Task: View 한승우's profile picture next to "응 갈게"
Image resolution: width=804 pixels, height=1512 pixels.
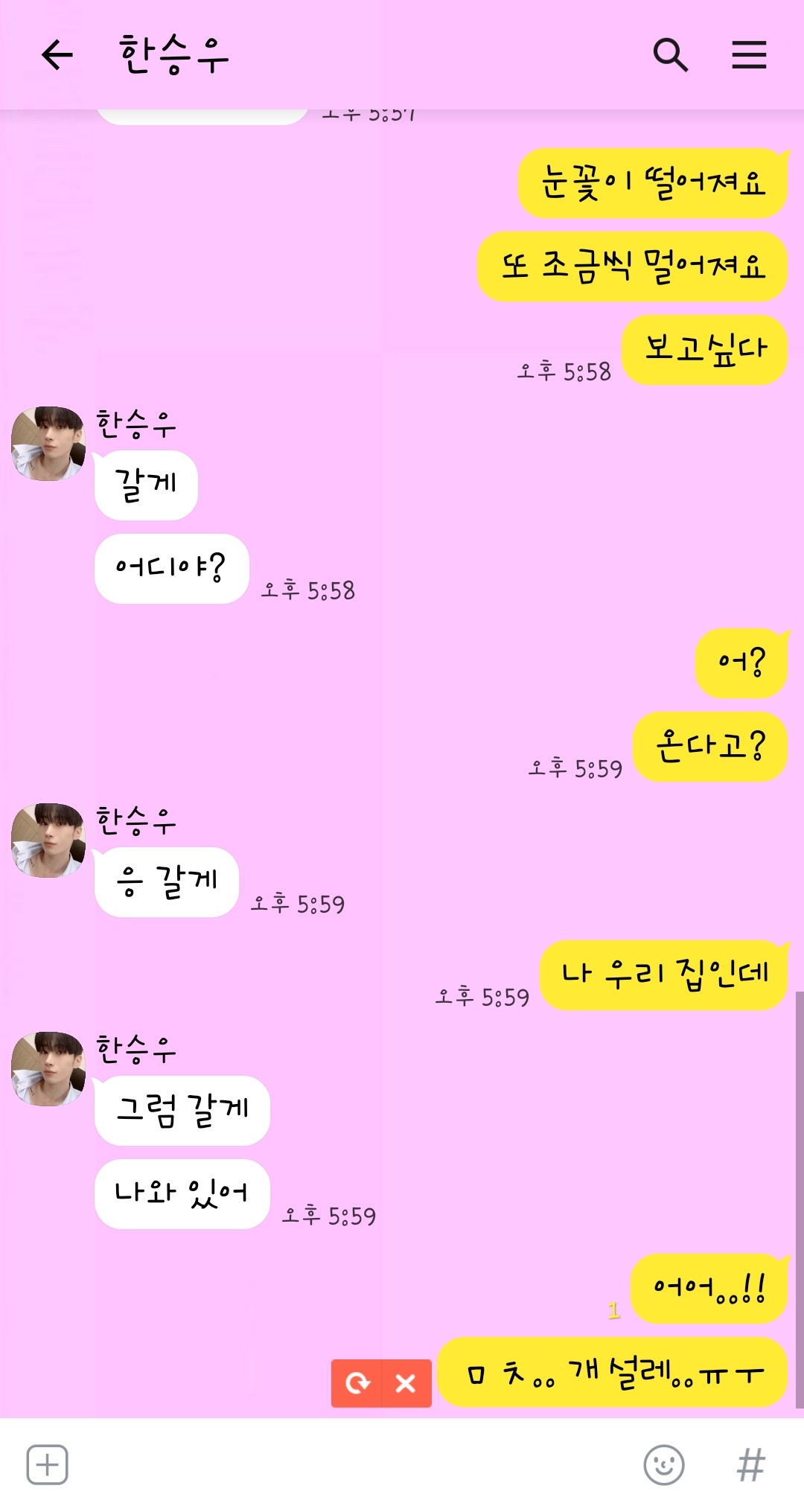Action: [x=48, y=840]
